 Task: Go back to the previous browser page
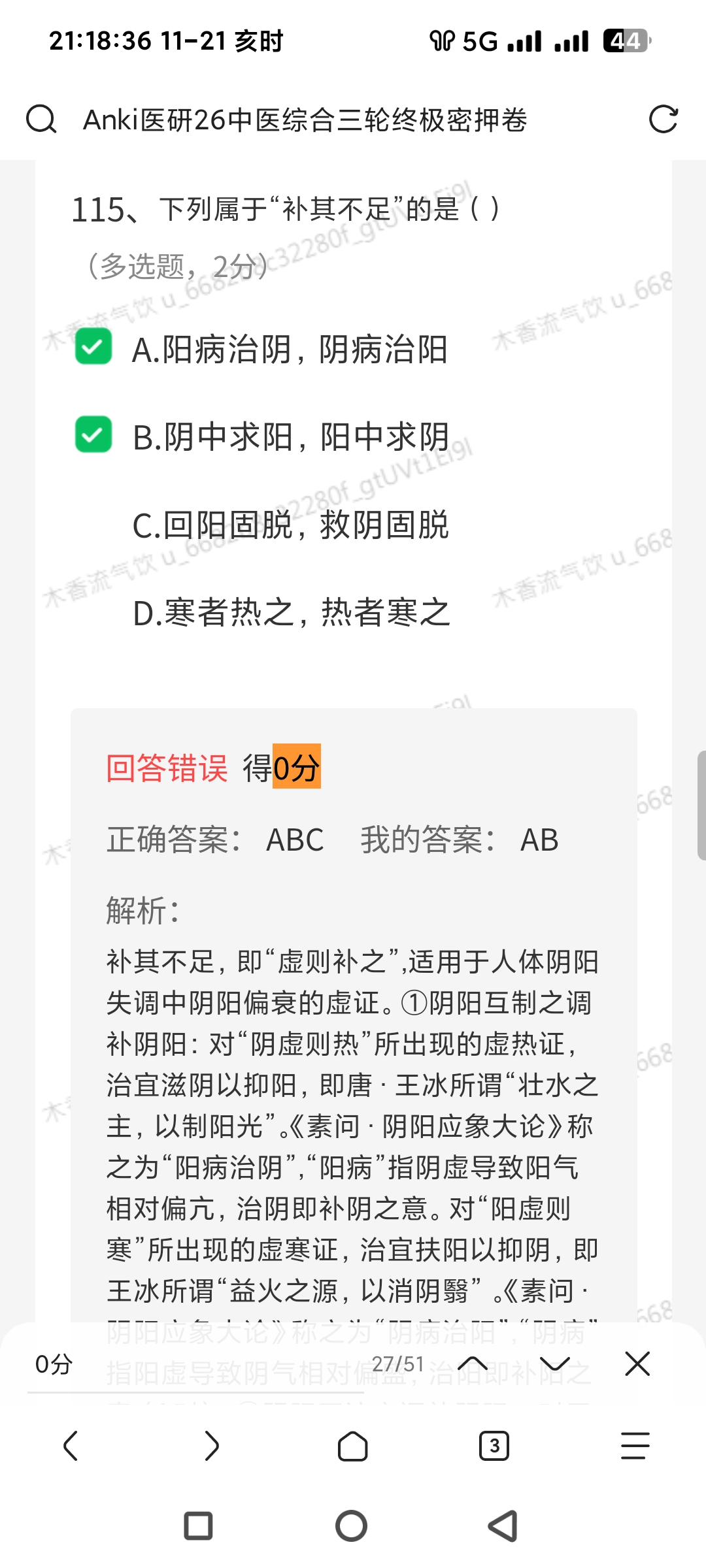click(71, 1445)
